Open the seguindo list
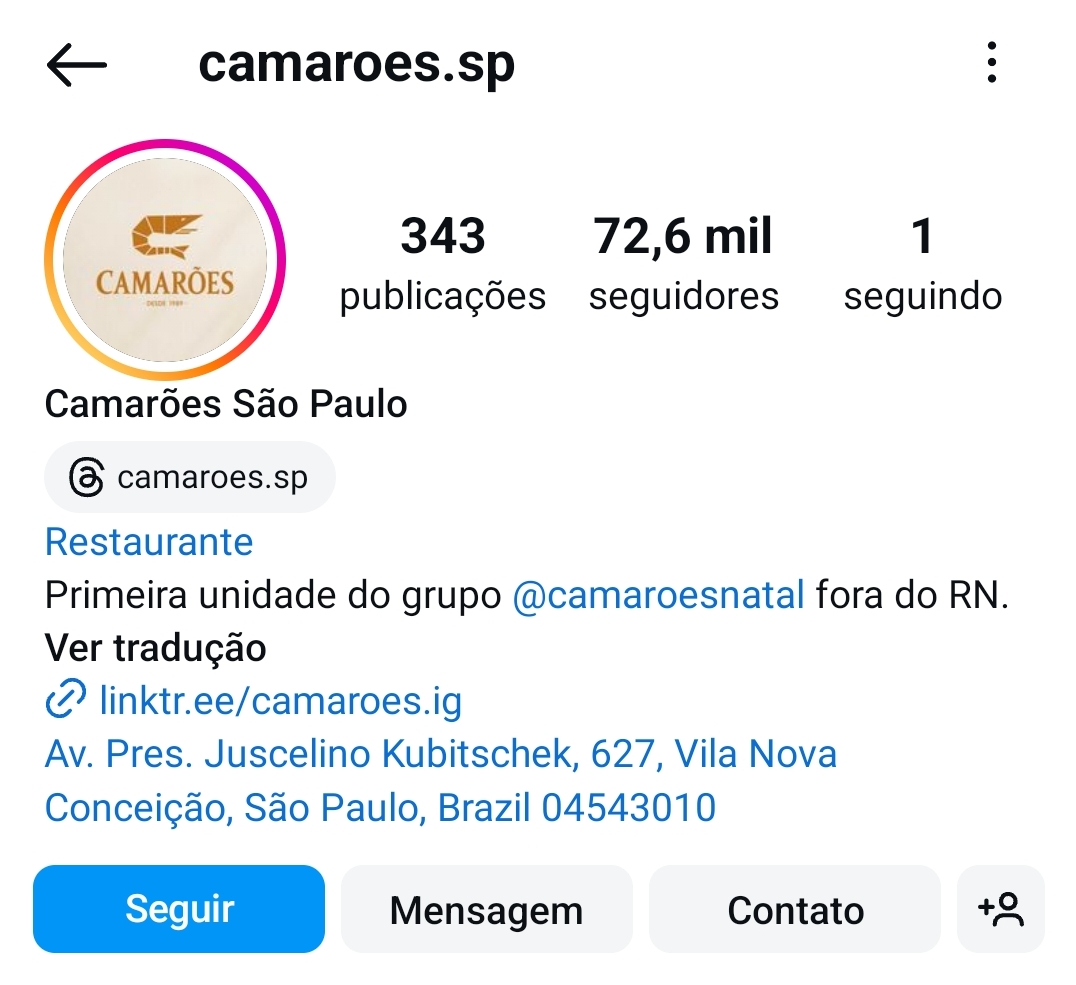Viewport: 1076px width, 985px height. 922,263
